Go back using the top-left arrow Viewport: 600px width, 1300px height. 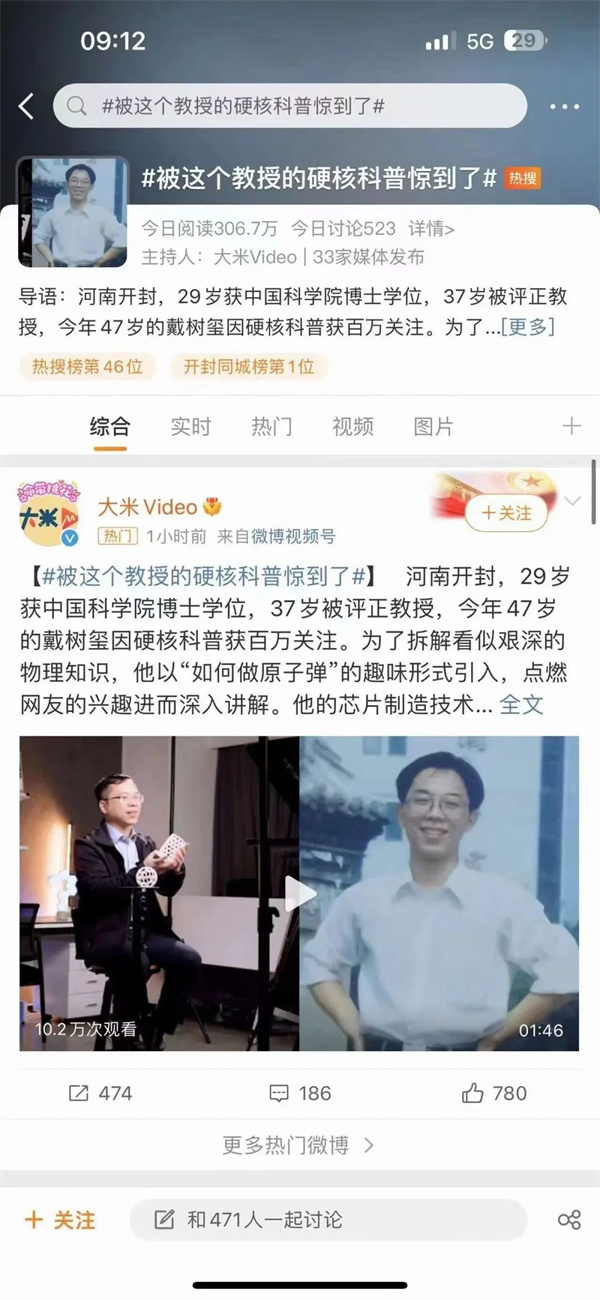click(x=27, y=106)
